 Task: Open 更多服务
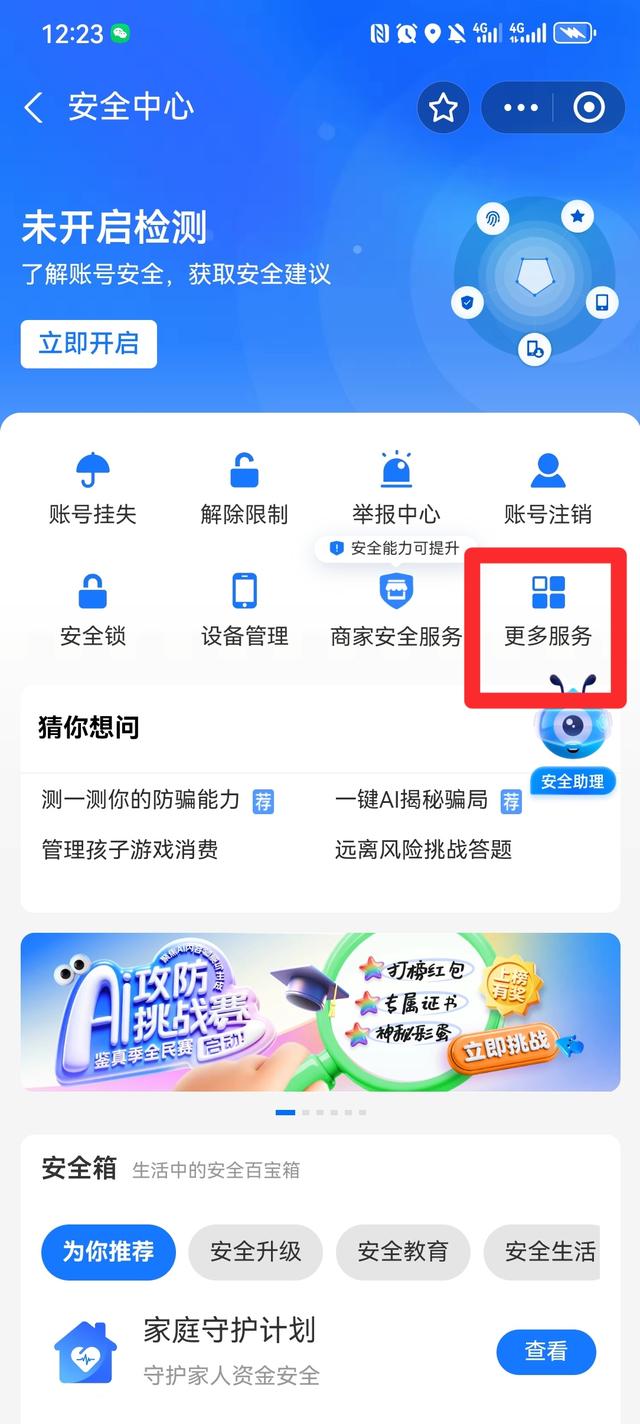[547, 610]
